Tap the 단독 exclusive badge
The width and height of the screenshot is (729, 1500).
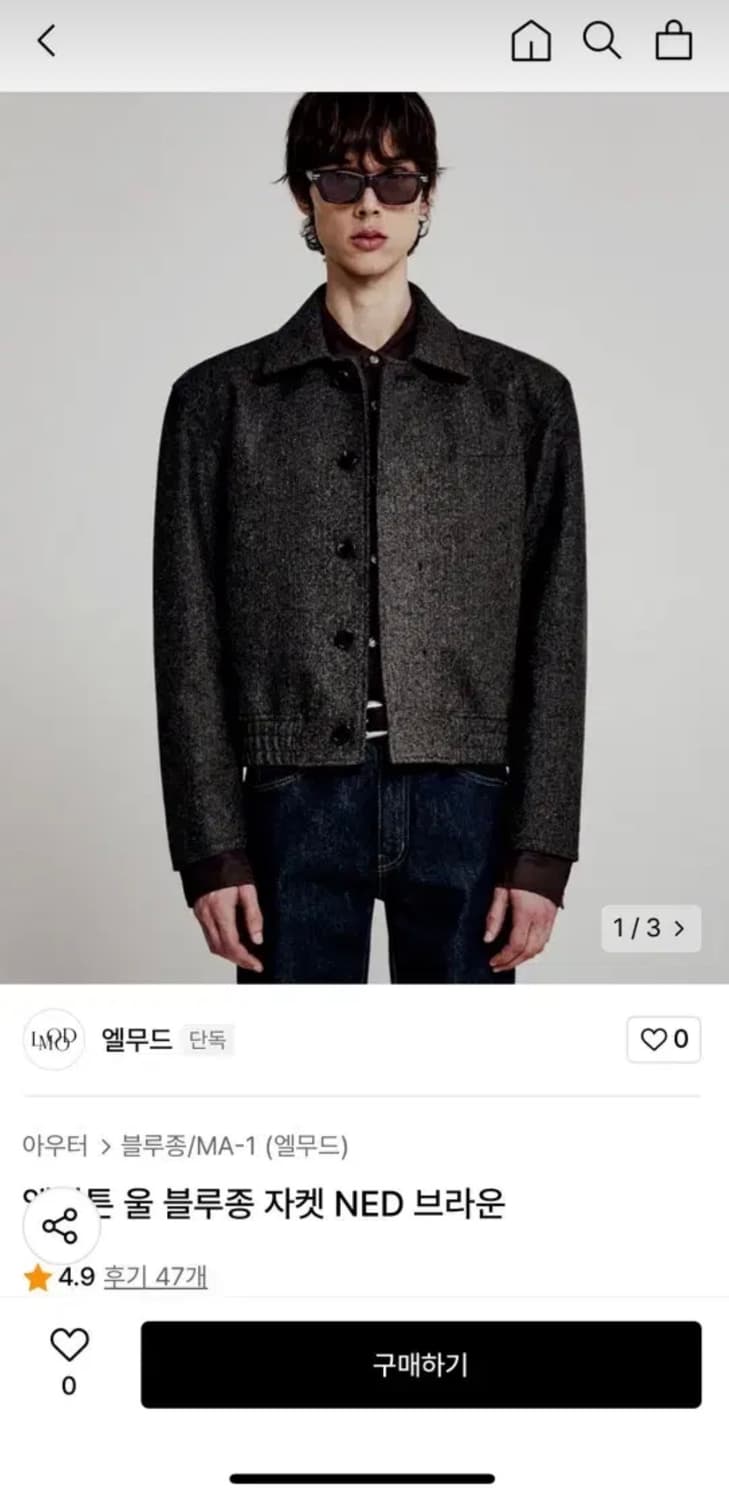[210, 1040]
